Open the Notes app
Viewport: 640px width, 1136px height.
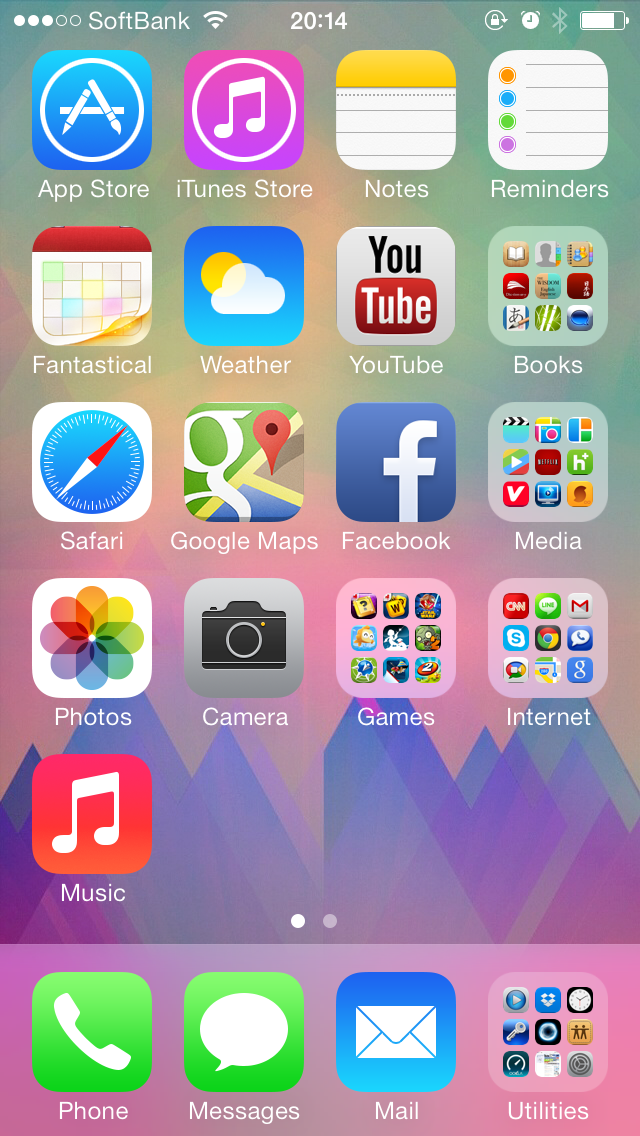coord(396,110)
